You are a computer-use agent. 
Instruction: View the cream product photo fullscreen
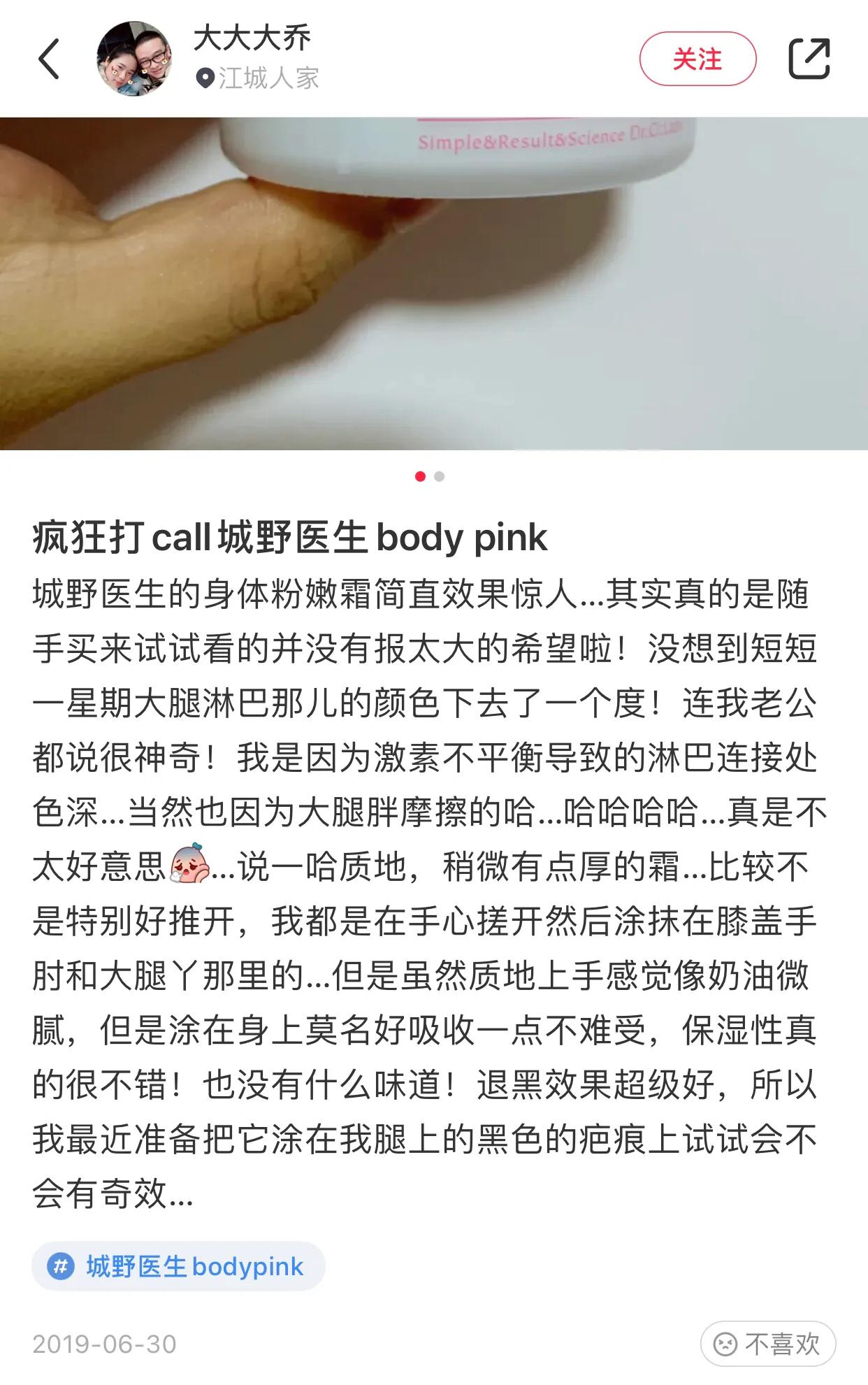pos(433,287)
